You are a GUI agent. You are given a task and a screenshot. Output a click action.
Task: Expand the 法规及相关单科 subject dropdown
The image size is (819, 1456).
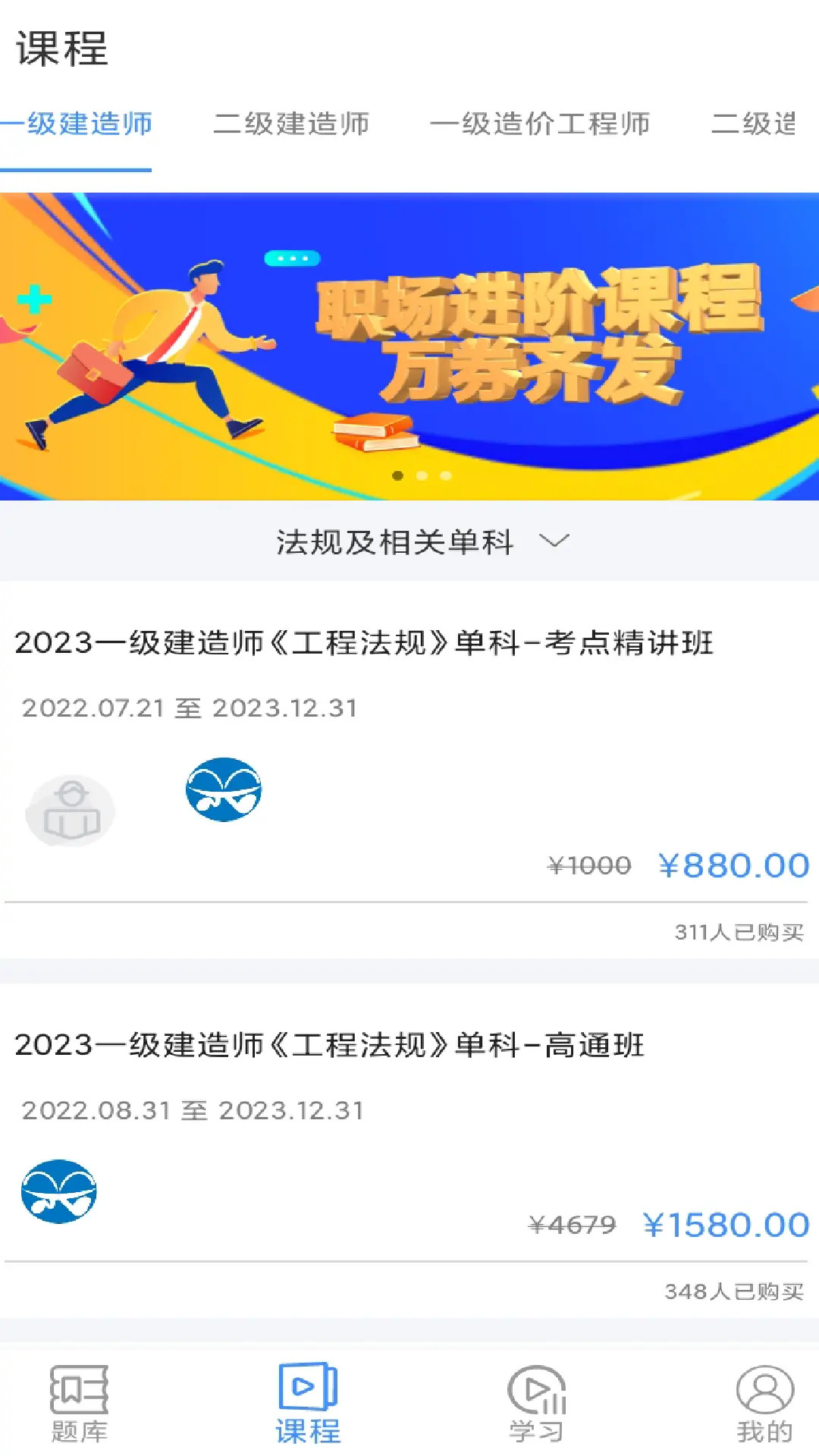pos(394,541)
